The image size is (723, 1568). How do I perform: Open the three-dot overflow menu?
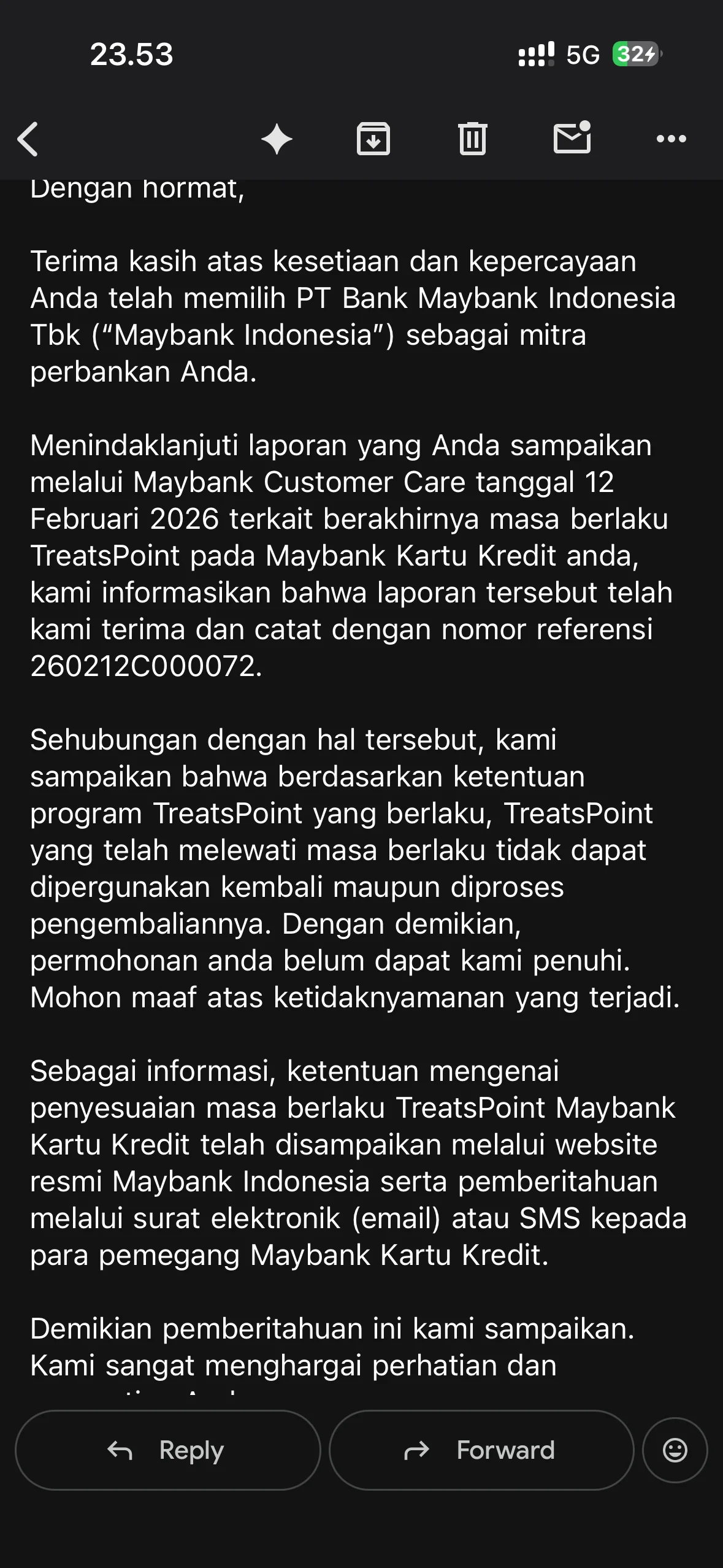click(671, 139)
